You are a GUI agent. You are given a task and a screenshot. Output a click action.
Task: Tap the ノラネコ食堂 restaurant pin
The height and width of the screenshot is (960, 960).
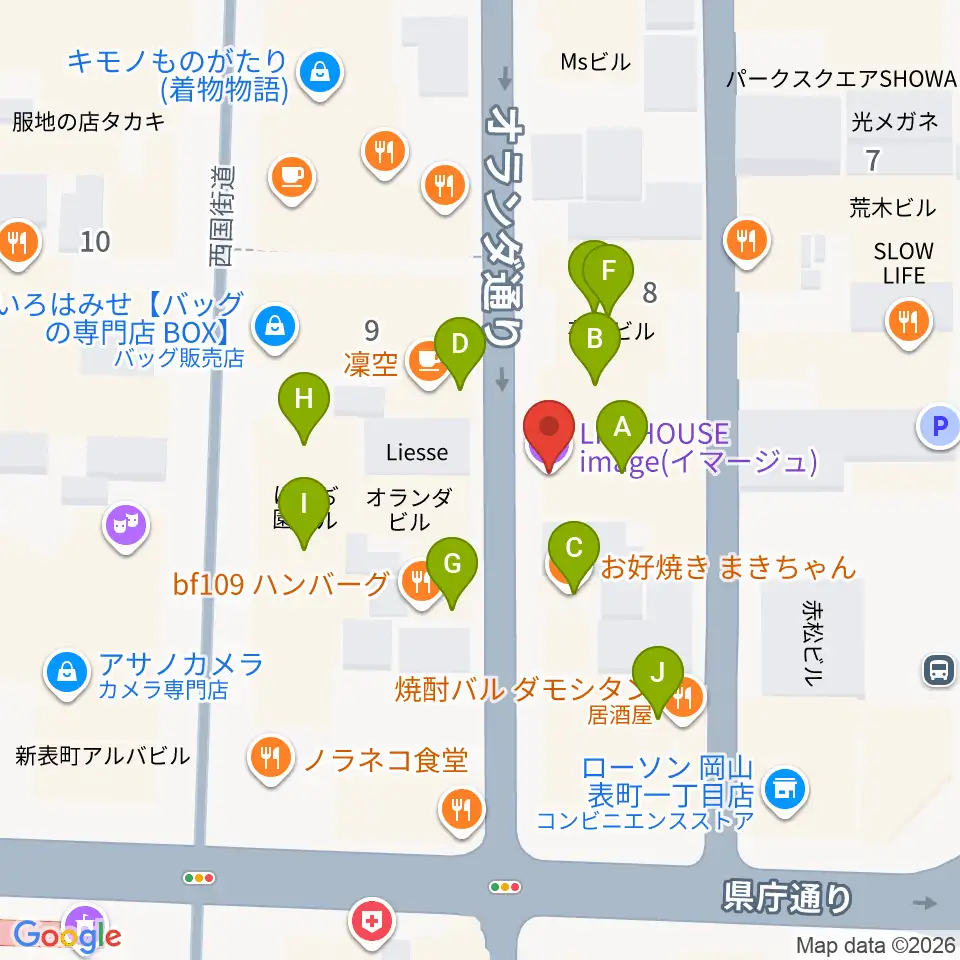271,759
